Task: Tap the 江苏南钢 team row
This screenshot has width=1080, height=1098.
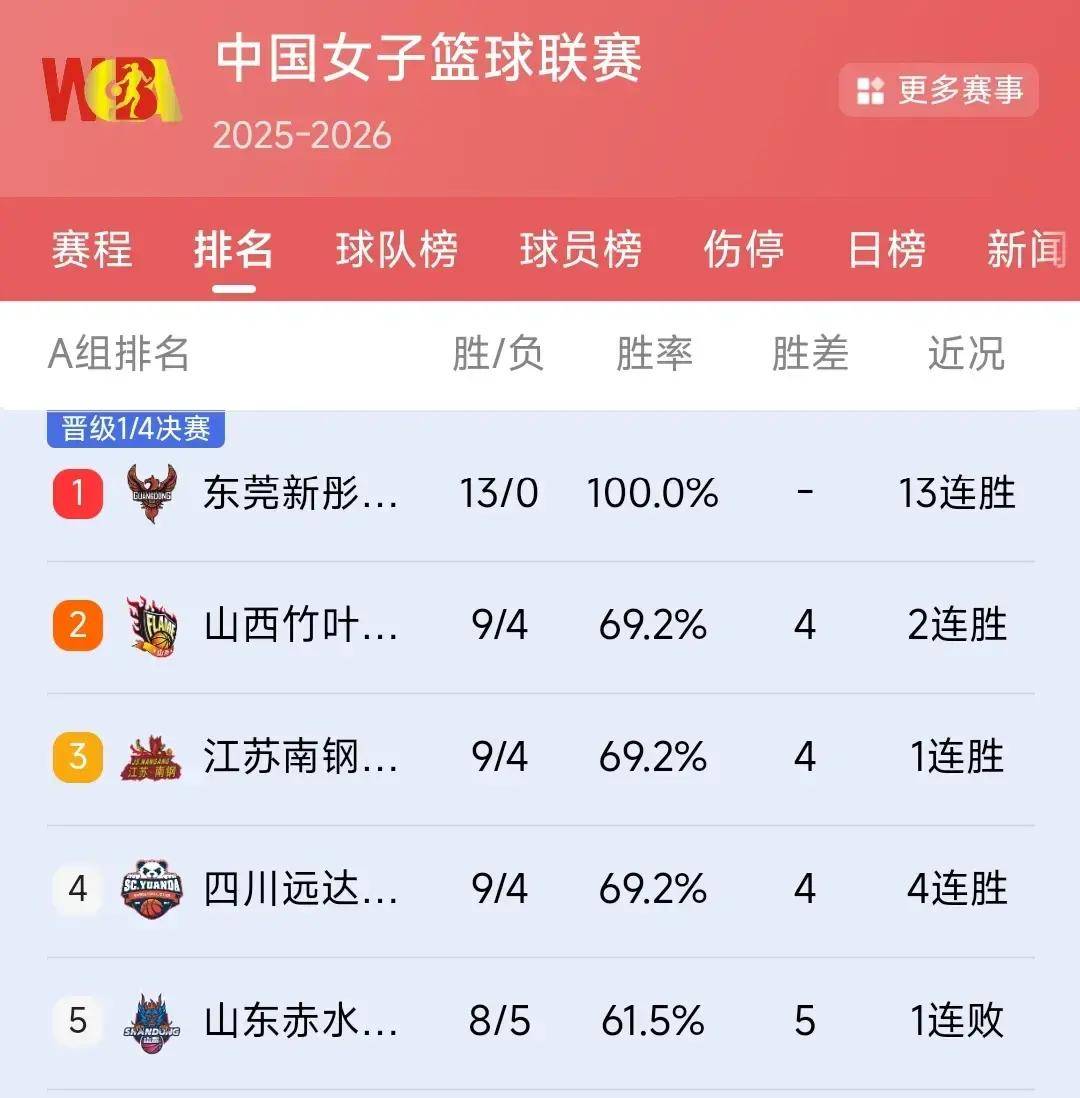Action: pyautogui.click(x=300, y=758)
